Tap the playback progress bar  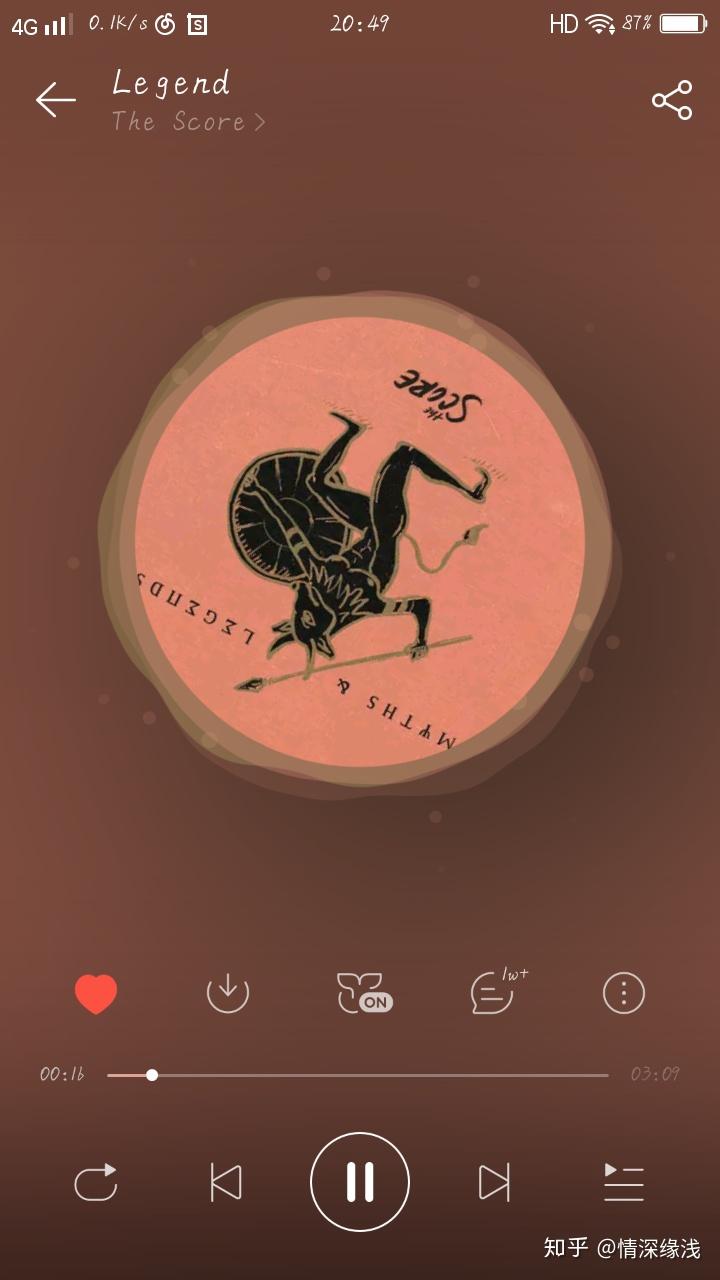(357, 1075)
